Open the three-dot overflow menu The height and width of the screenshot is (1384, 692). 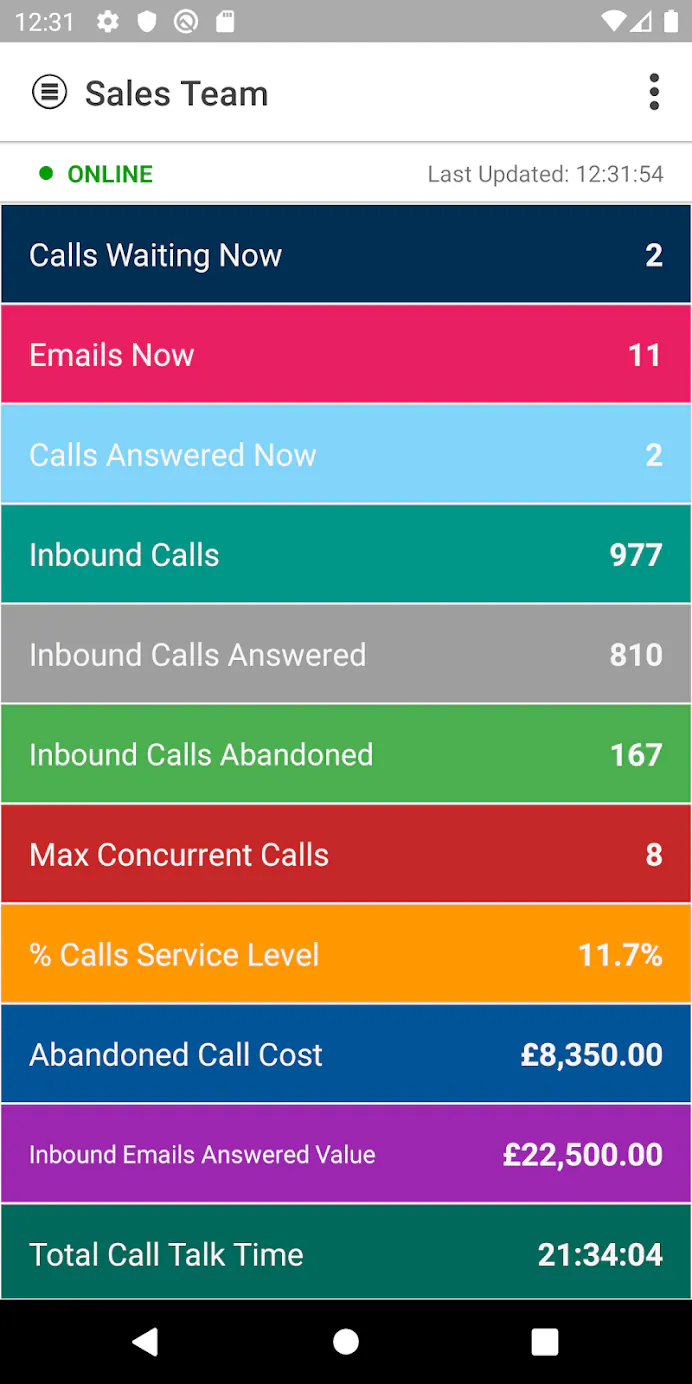[654, 92]
